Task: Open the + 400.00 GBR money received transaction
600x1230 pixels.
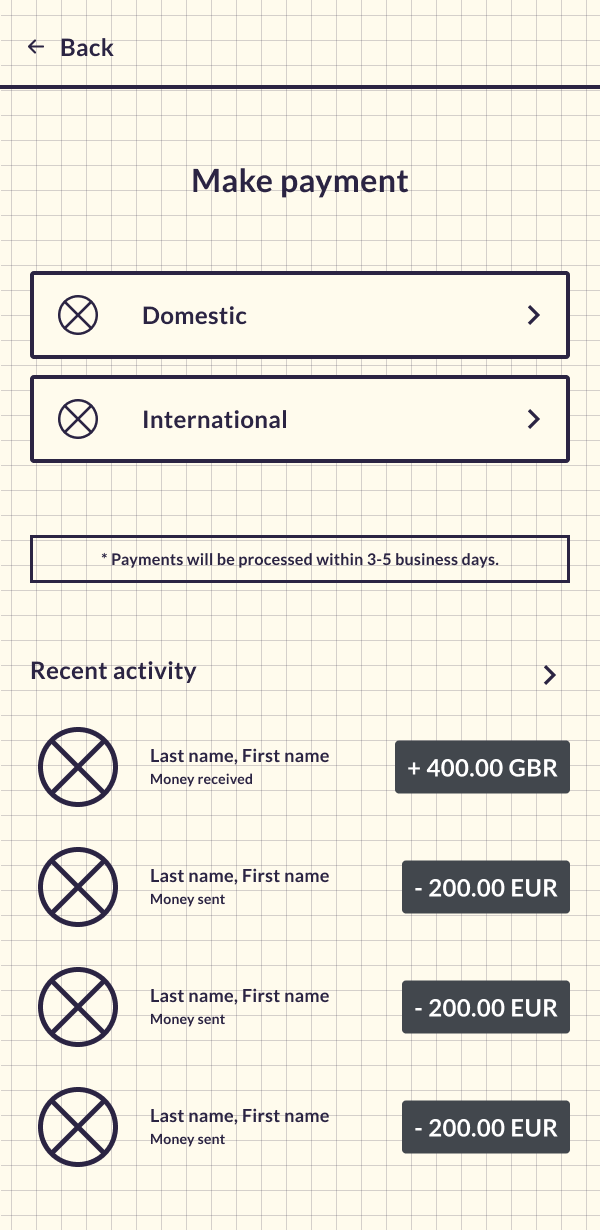Action: pyautogui.click(x=482, y=767)
